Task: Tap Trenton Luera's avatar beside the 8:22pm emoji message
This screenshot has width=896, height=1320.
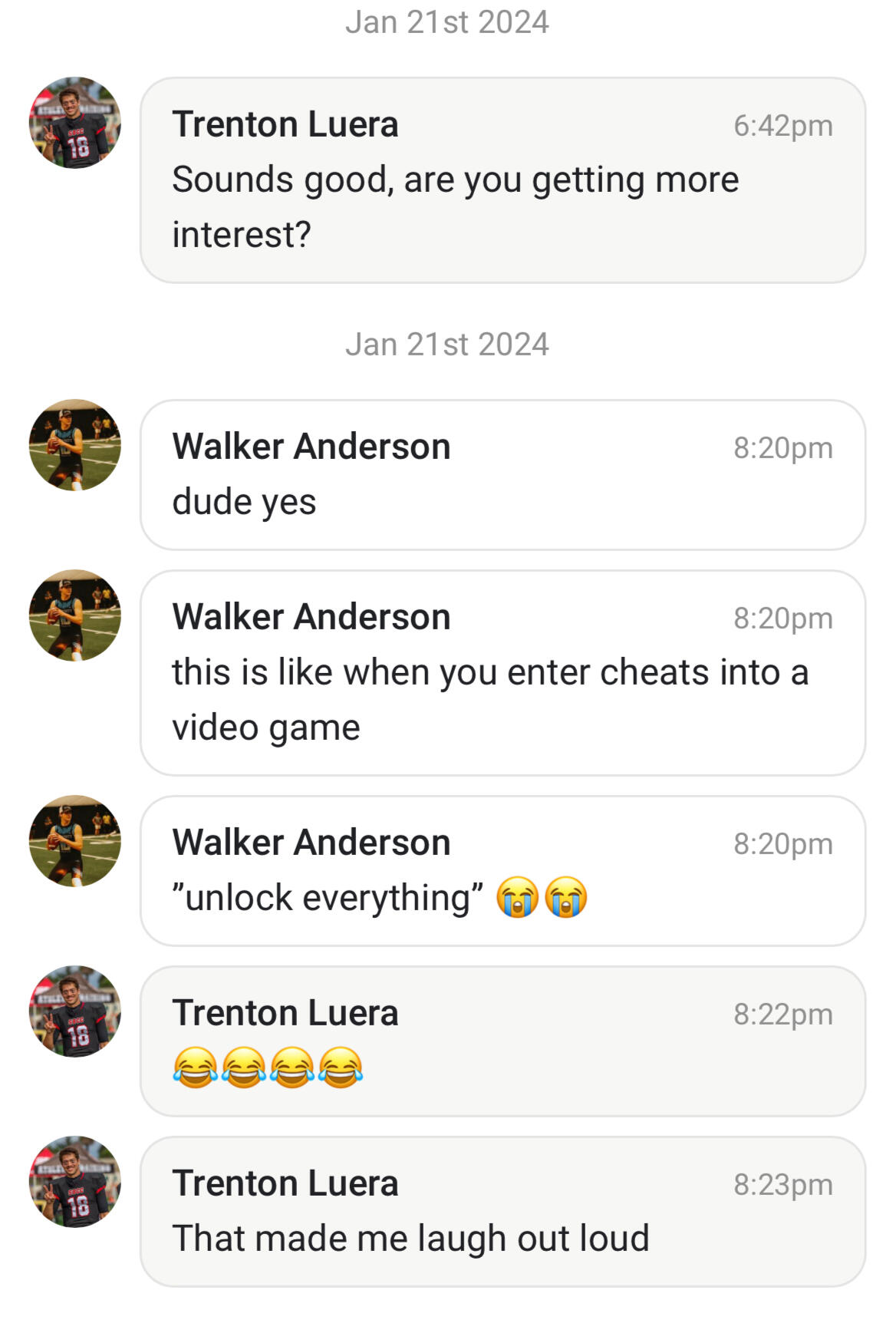Action: point(75,1011)
